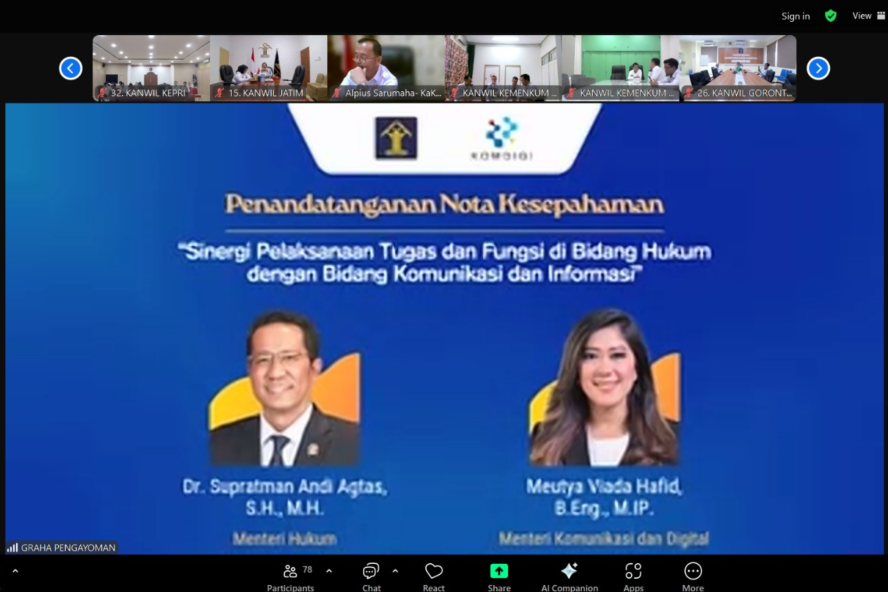Go to previous page of participant videos

pos(70,68)
